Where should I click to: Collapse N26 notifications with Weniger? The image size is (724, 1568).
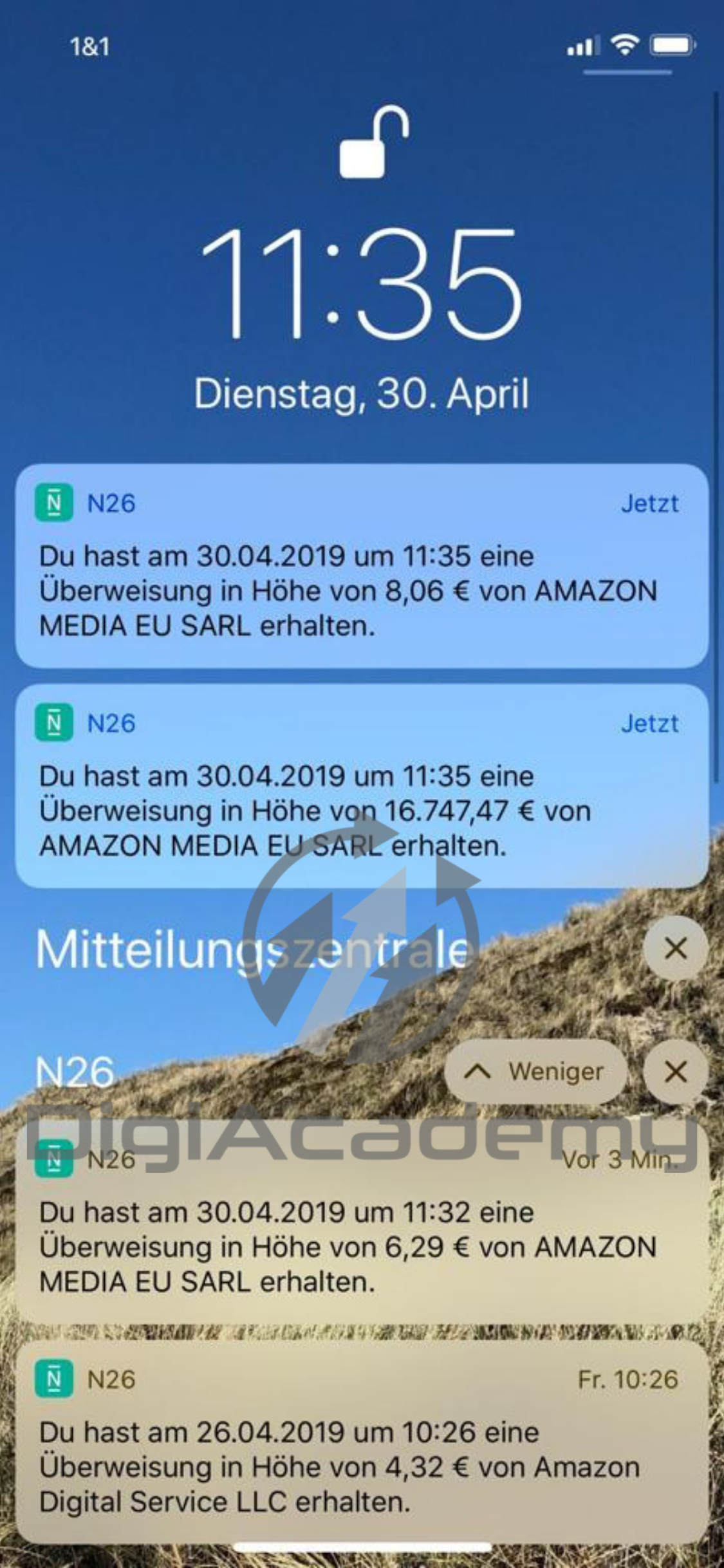pos(535,1072)
